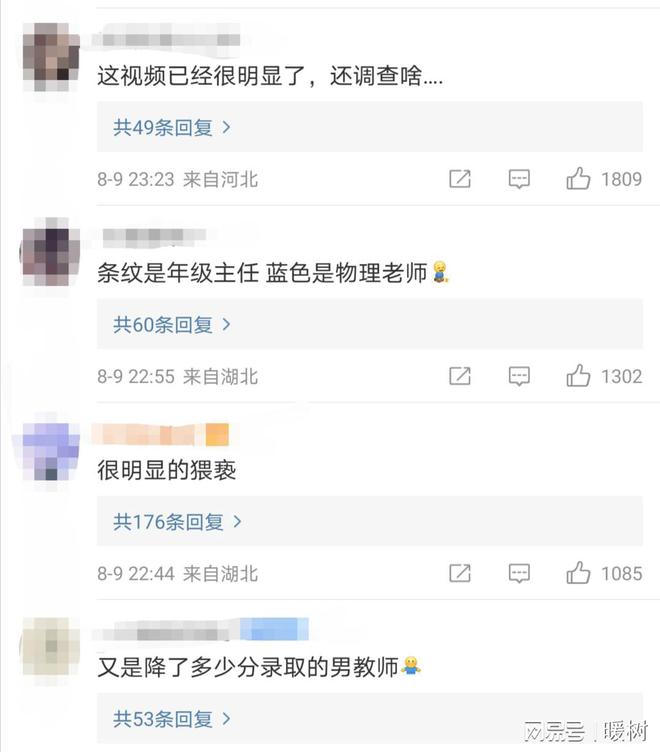
Task: Show the 共53条回复 replies
Action: pyautogui.click(x=172, y=718)
